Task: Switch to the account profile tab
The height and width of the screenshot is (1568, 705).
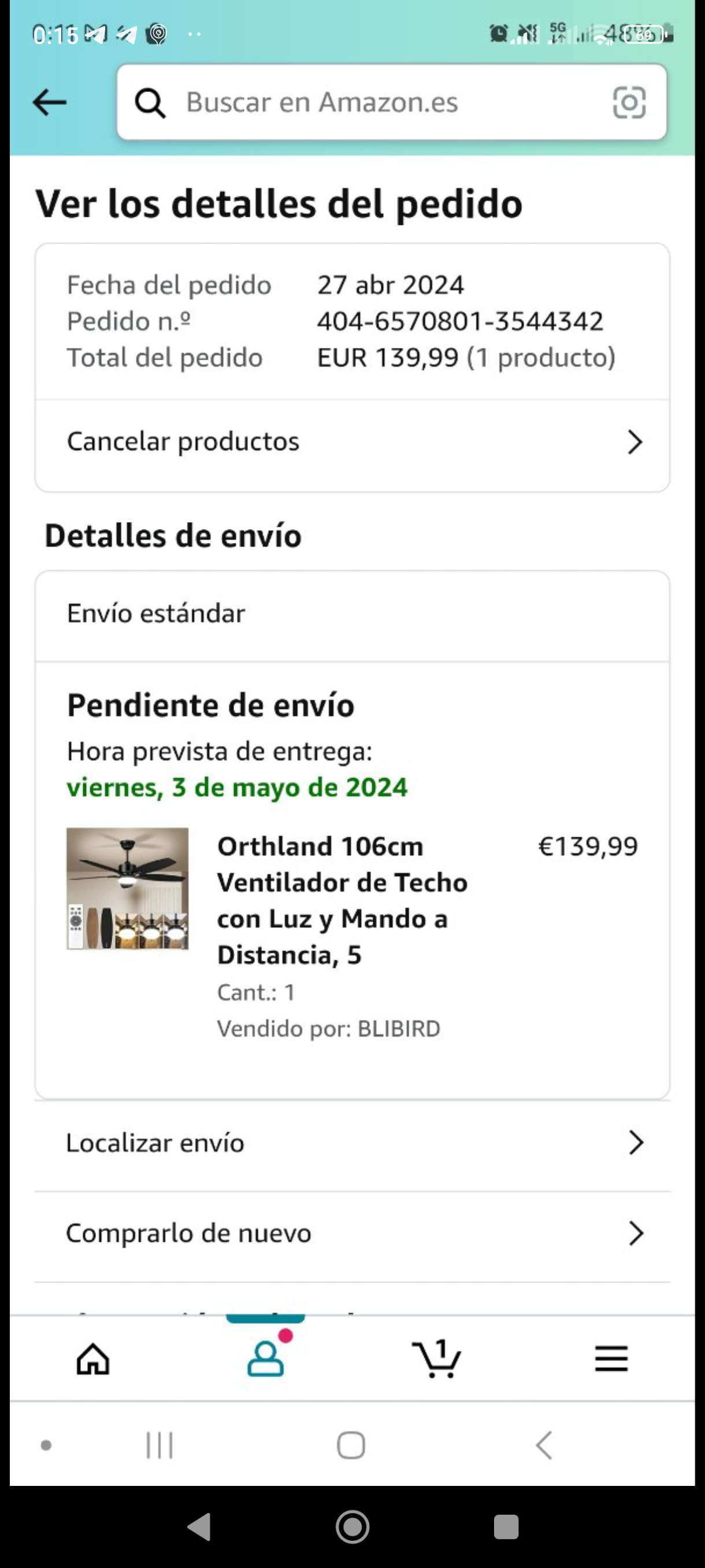Action: [265, 1359]
